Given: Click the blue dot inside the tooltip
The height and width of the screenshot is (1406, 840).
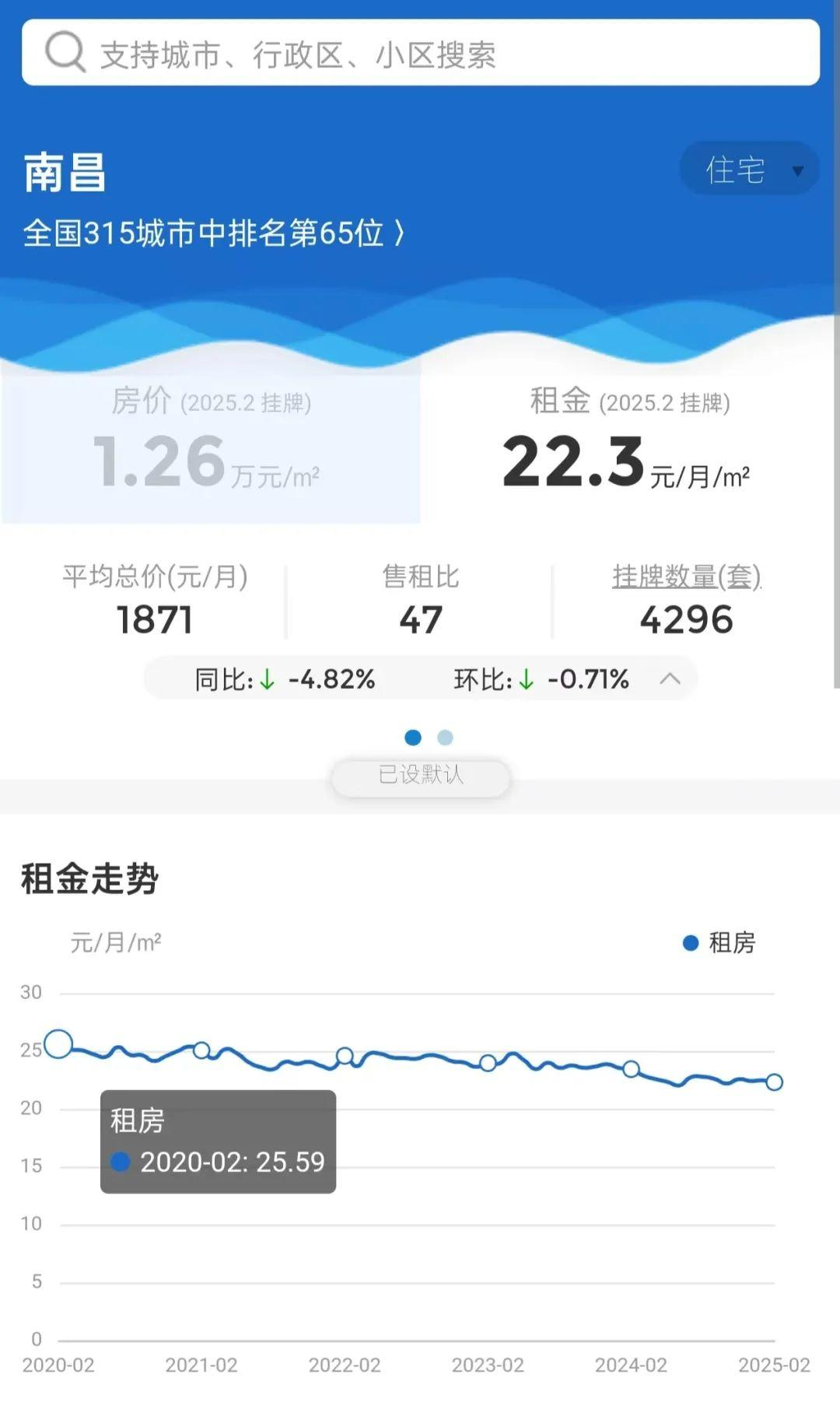Looking at the screenshot, I should tap(119, 1162).
